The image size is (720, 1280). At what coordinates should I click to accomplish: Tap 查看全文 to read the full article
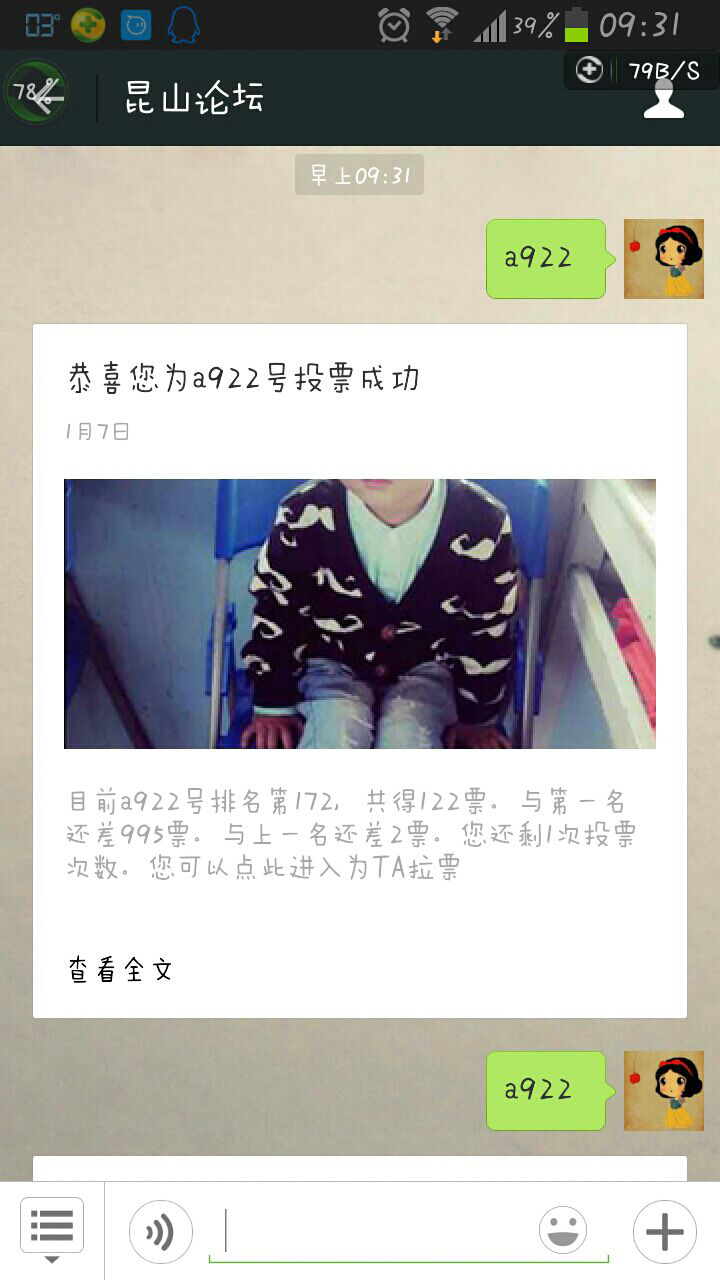coord(121,969)
